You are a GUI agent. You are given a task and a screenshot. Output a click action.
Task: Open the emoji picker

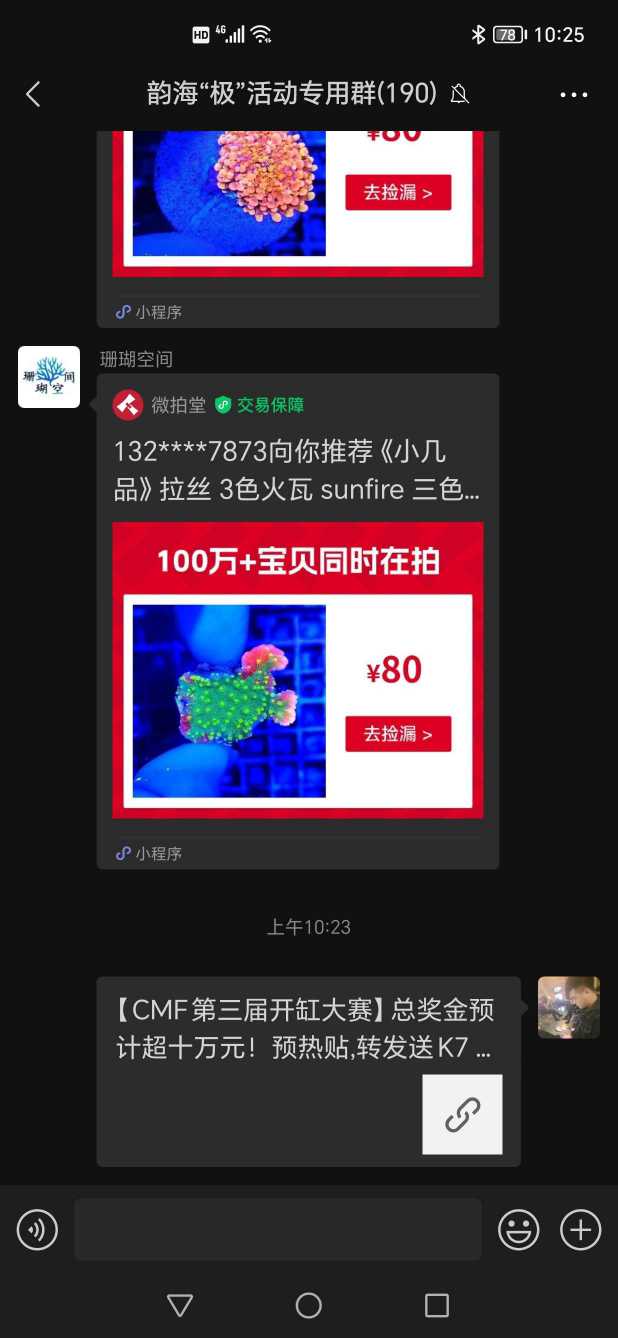(519, 1229)
